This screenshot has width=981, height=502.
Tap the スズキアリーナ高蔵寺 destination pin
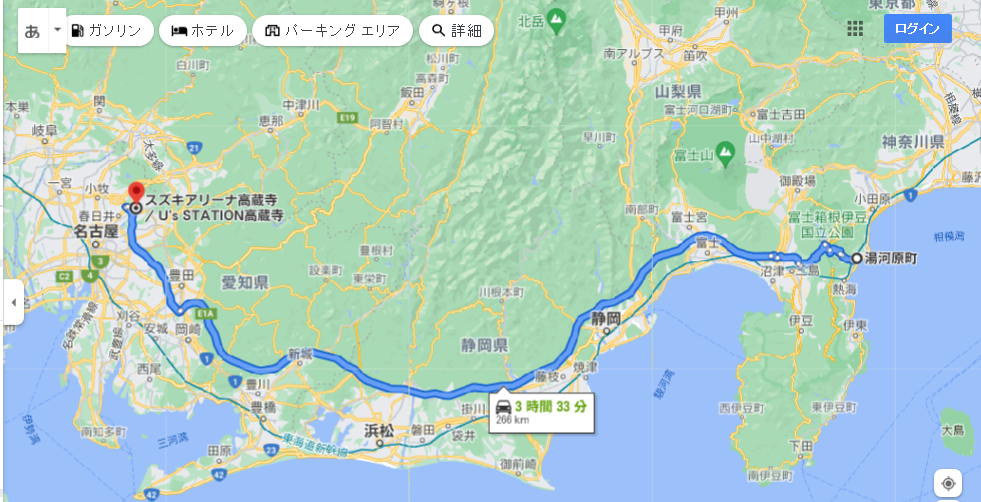pyautogui.click(x=136, y=192)
